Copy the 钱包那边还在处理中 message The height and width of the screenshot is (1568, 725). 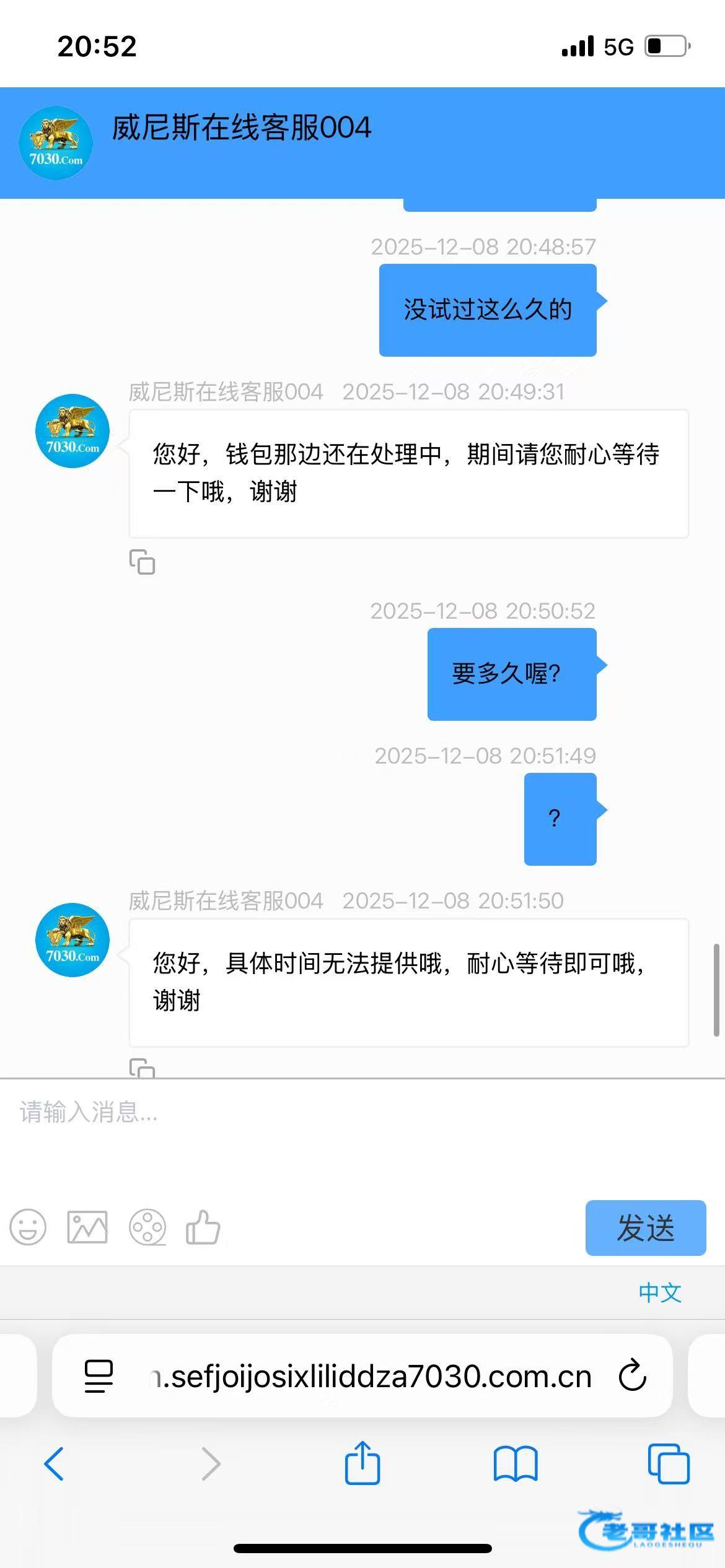coord(142,562)
